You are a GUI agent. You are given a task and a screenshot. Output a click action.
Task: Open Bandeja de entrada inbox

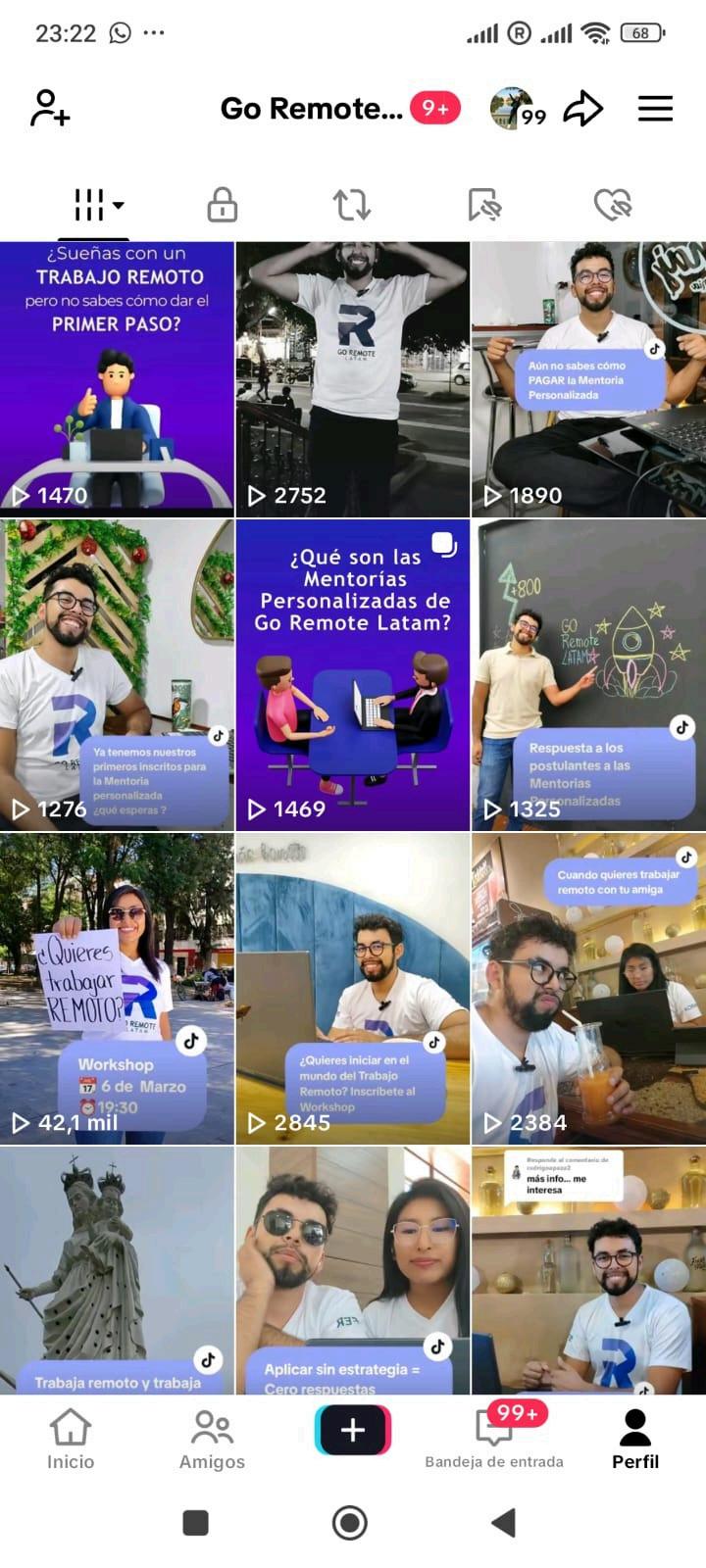pyautogui.click(x=494, y=1439)
